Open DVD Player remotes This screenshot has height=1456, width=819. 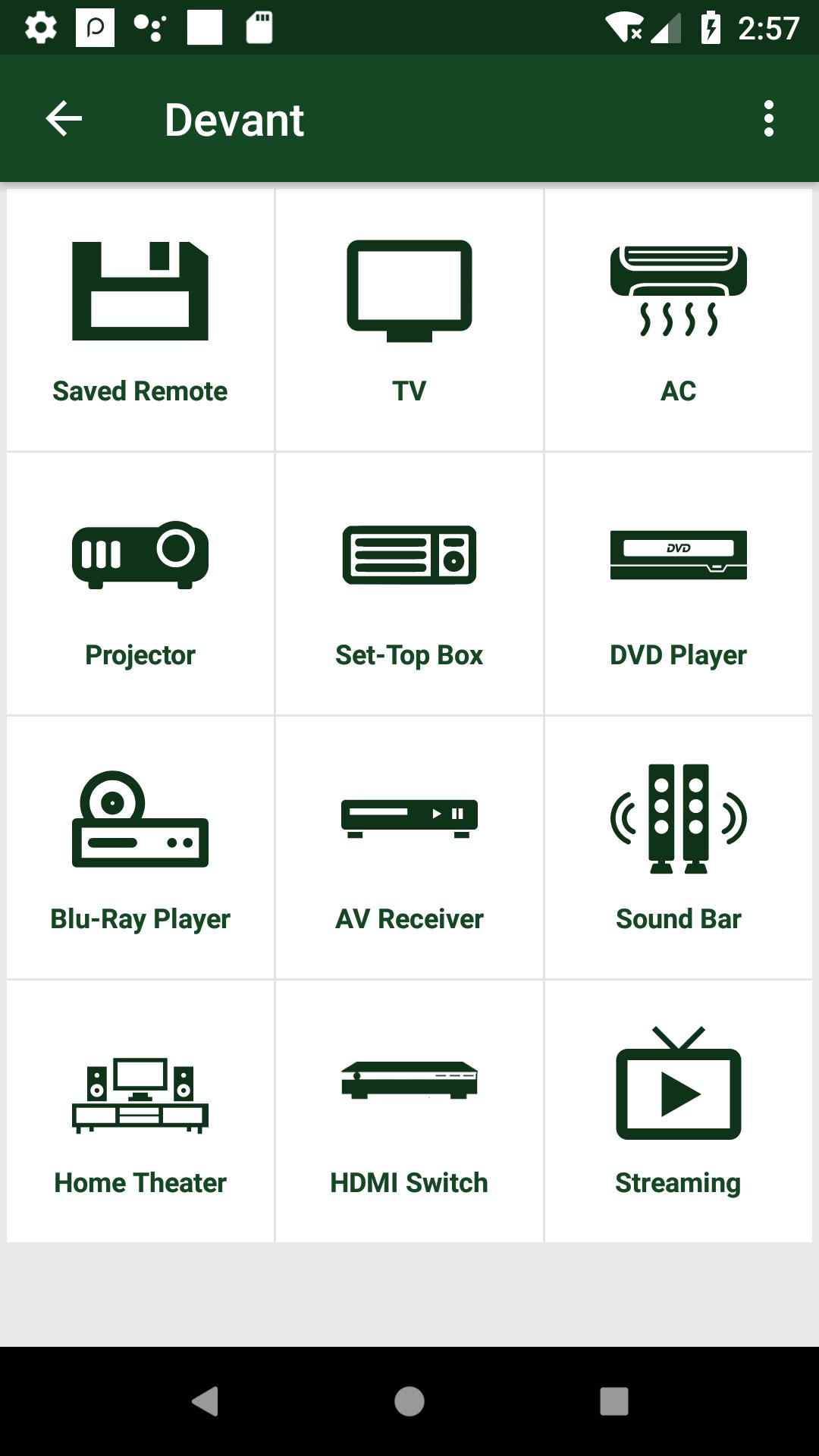click(x=678, y=584)
